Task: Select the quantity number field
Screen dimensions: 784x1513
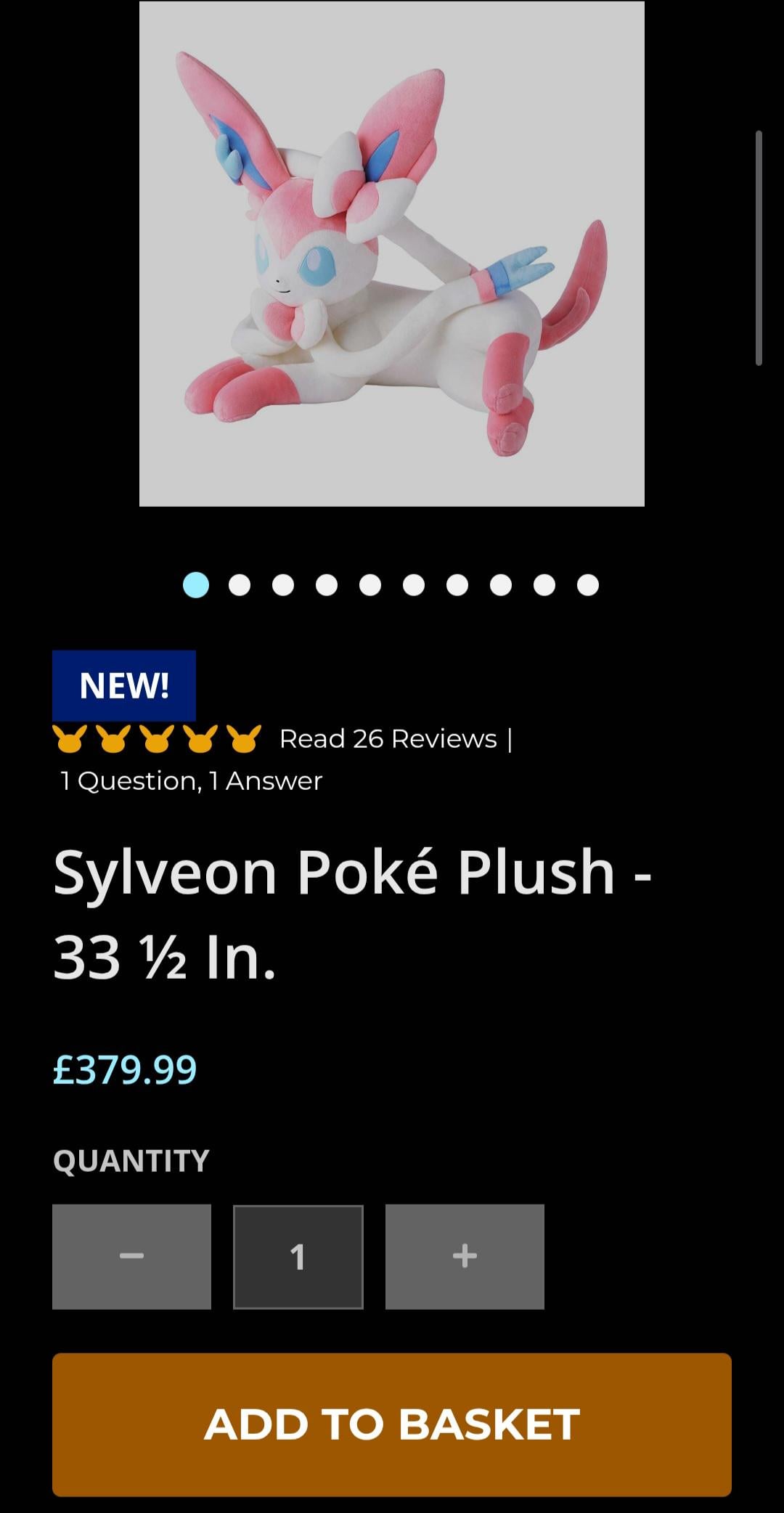Action: pyautogui.click(x=298, y=1257)
